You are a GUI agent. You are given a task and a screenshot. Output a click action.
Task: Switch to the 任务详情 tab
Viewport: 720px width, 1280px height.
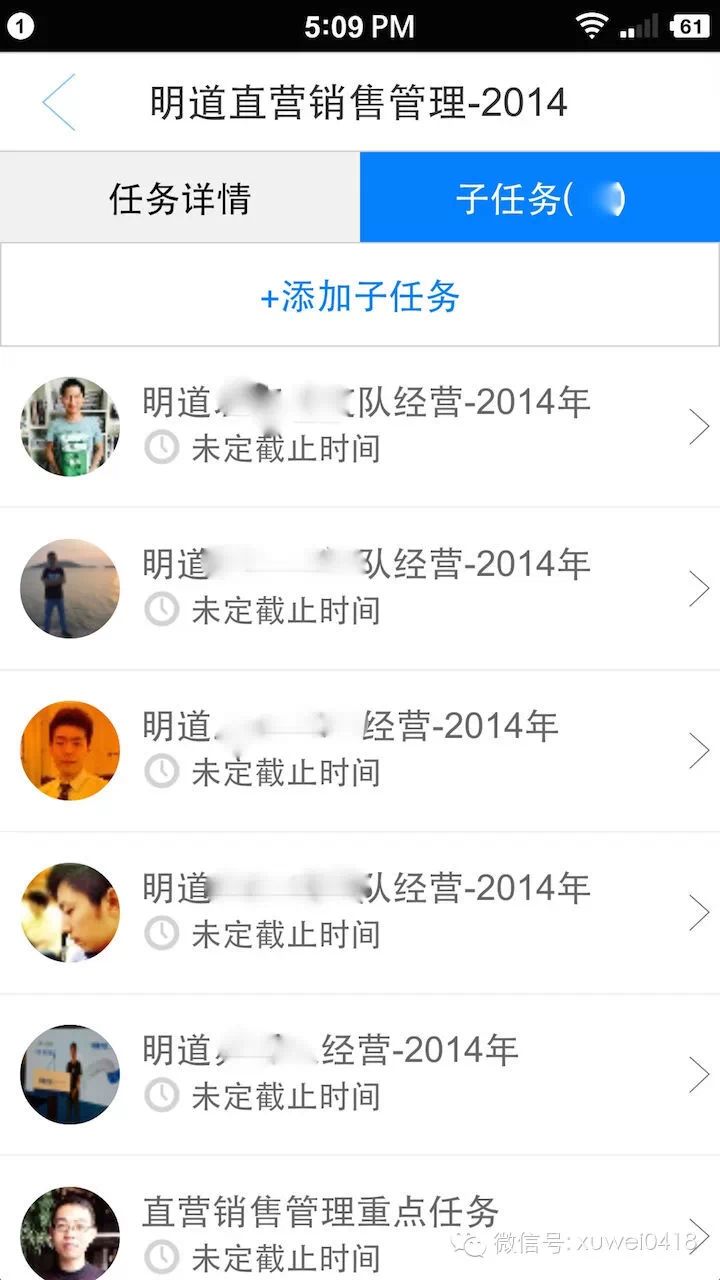point(180,198)
